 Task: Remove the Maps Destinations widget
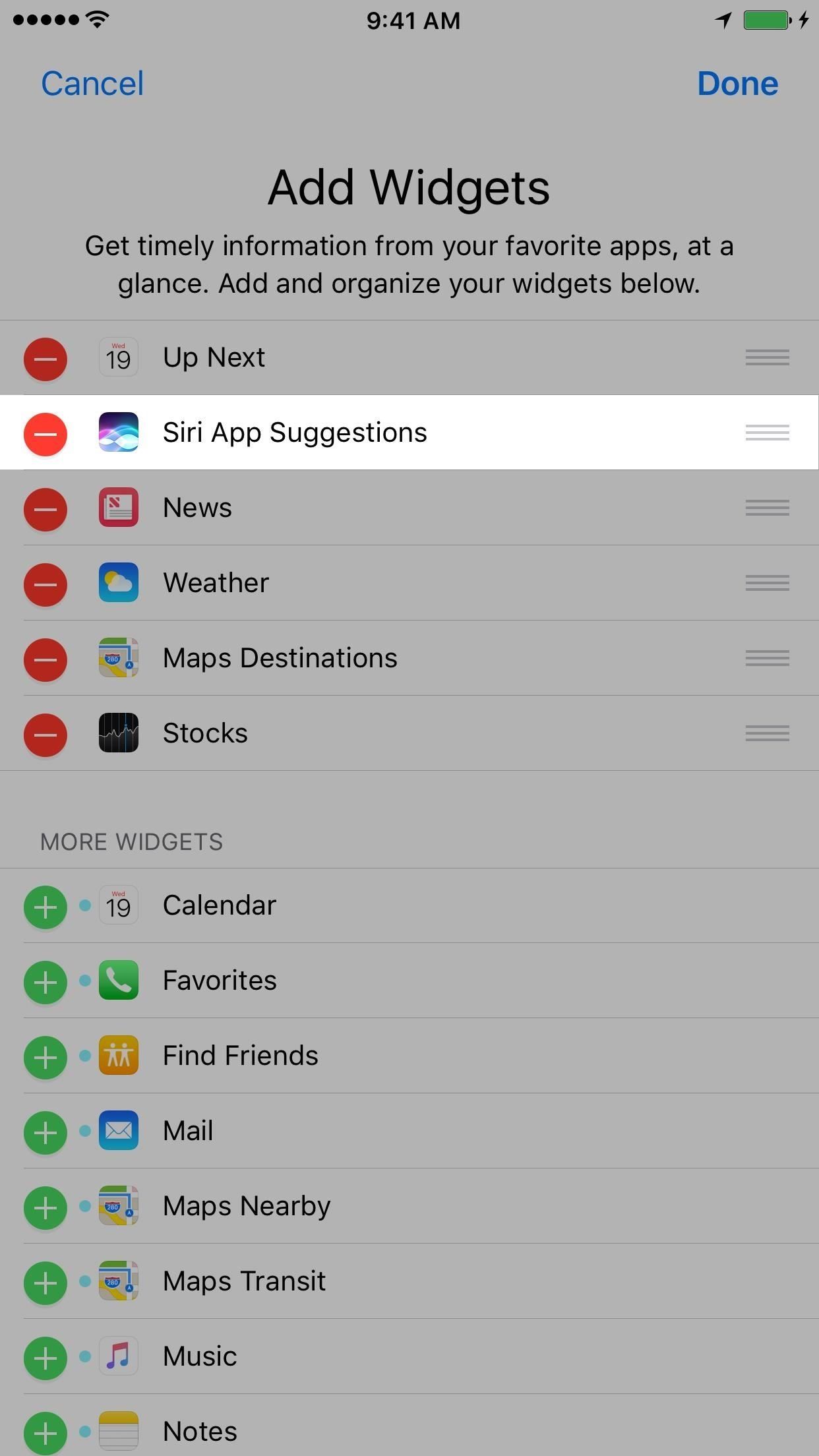(45, 659)
